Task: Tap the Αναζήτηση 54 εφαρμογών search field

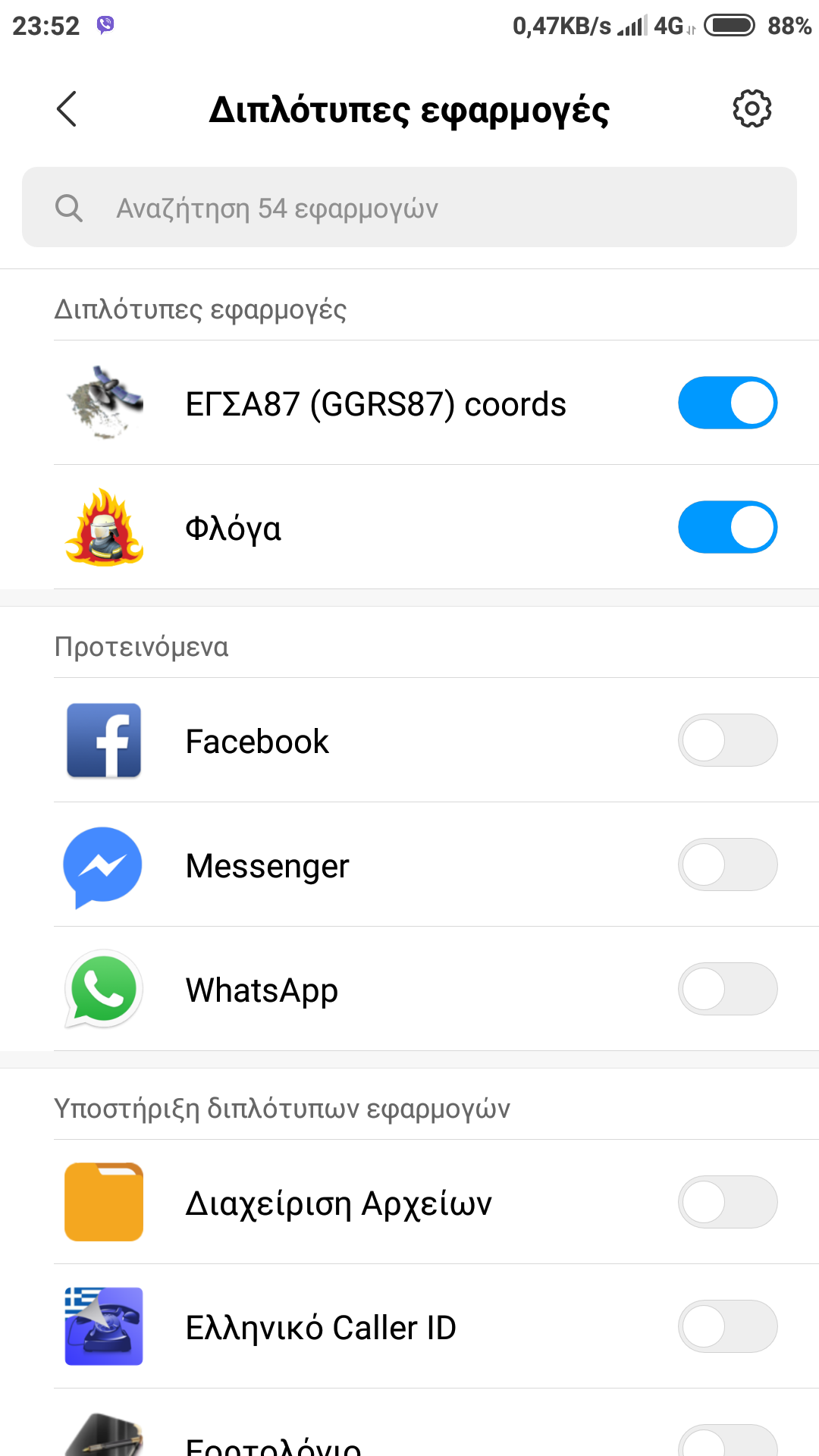Action: pyautogui.click(x=409, y=208)
